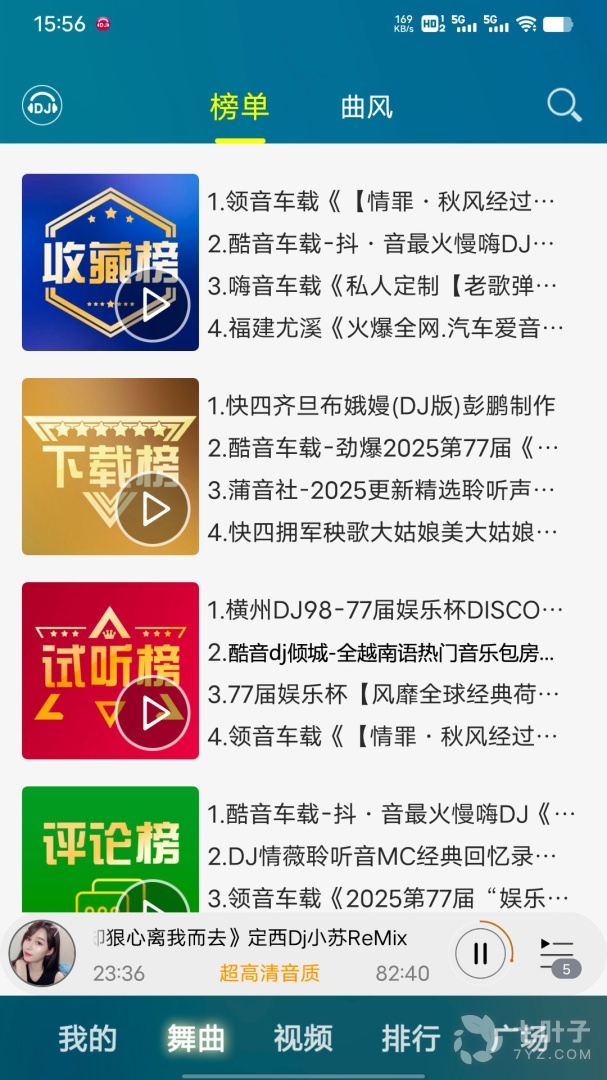The image size is (607, 1080).
Task: Open the playlist queue icon
Action: 559,955
